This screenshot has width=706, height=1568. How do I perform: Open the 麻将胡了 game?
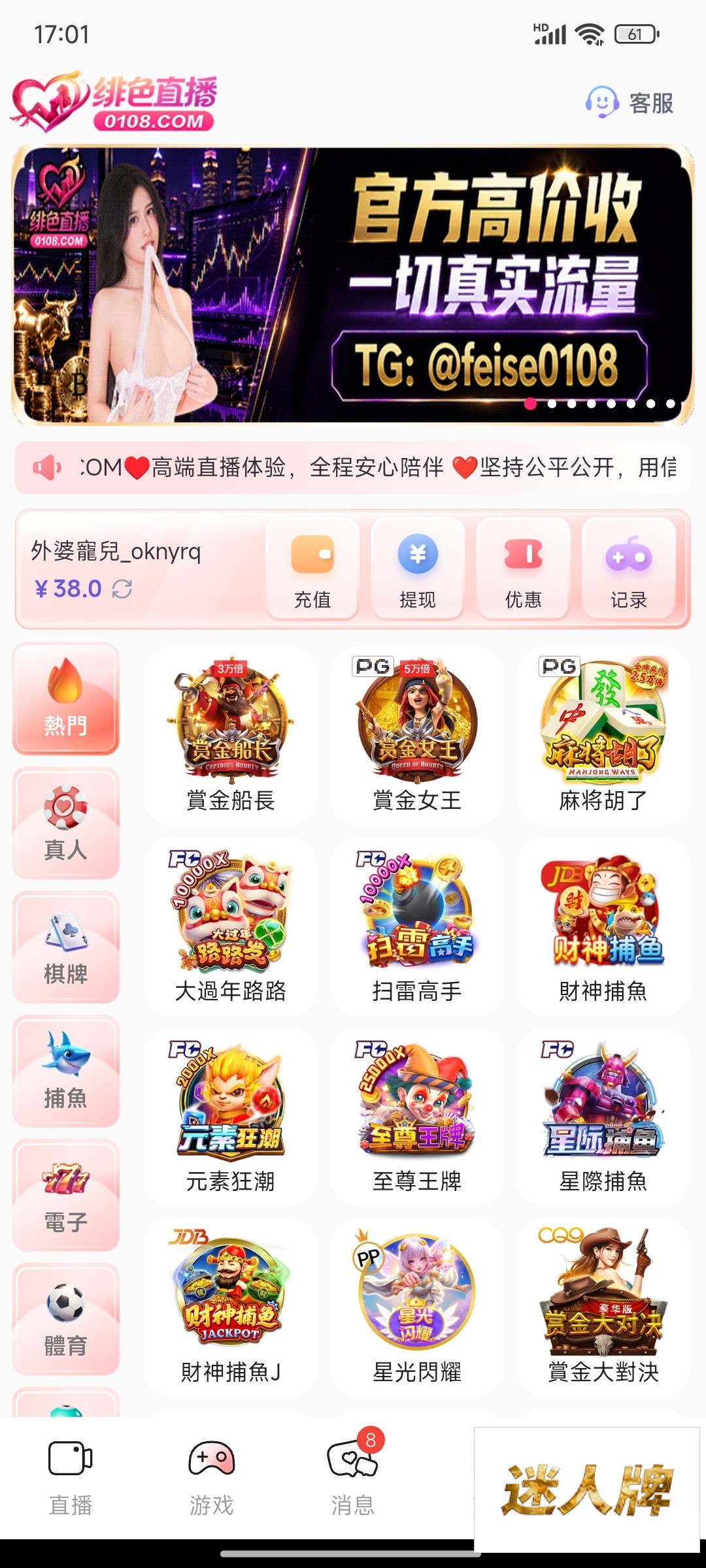click(603, 736)
